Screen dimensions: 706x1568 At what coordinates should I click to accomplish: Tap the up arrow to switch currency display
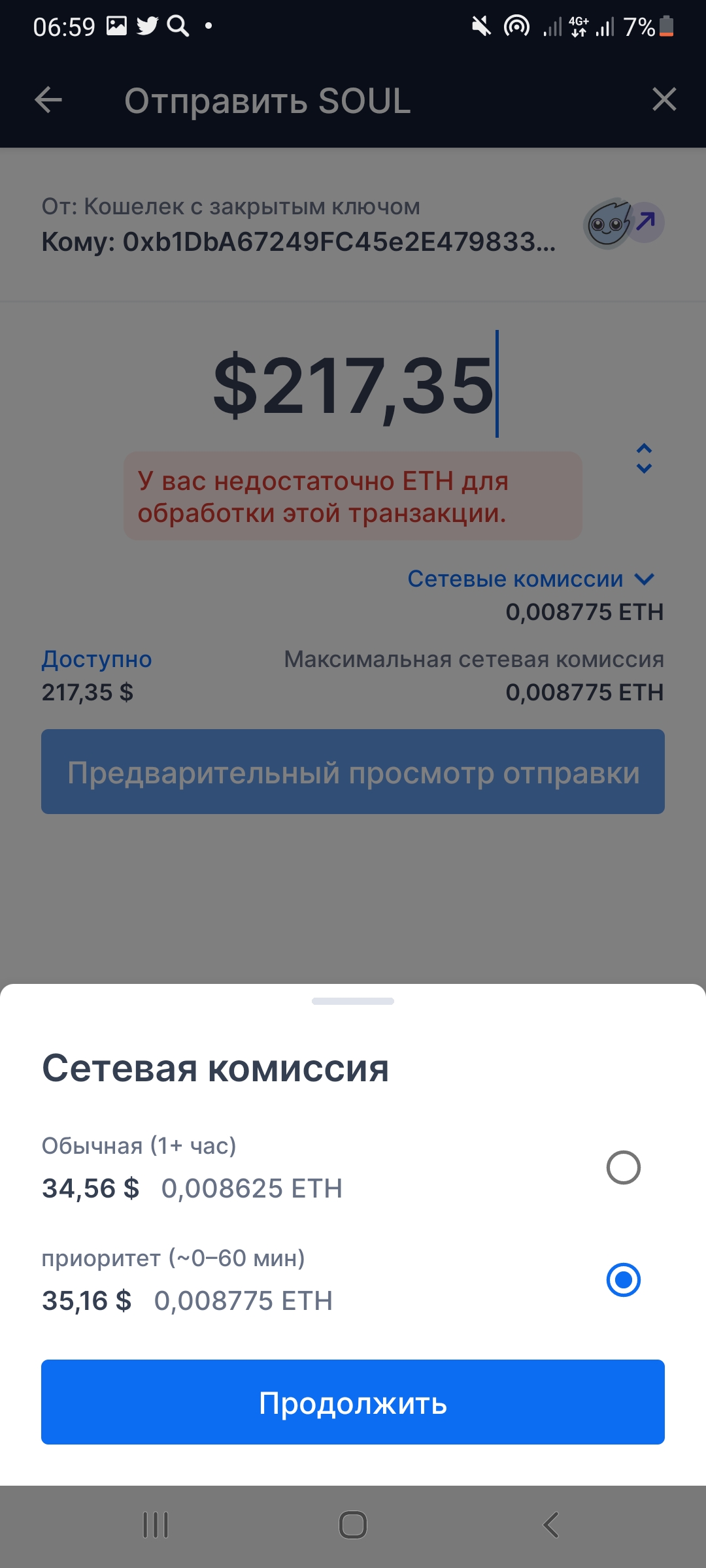(644, 449)
